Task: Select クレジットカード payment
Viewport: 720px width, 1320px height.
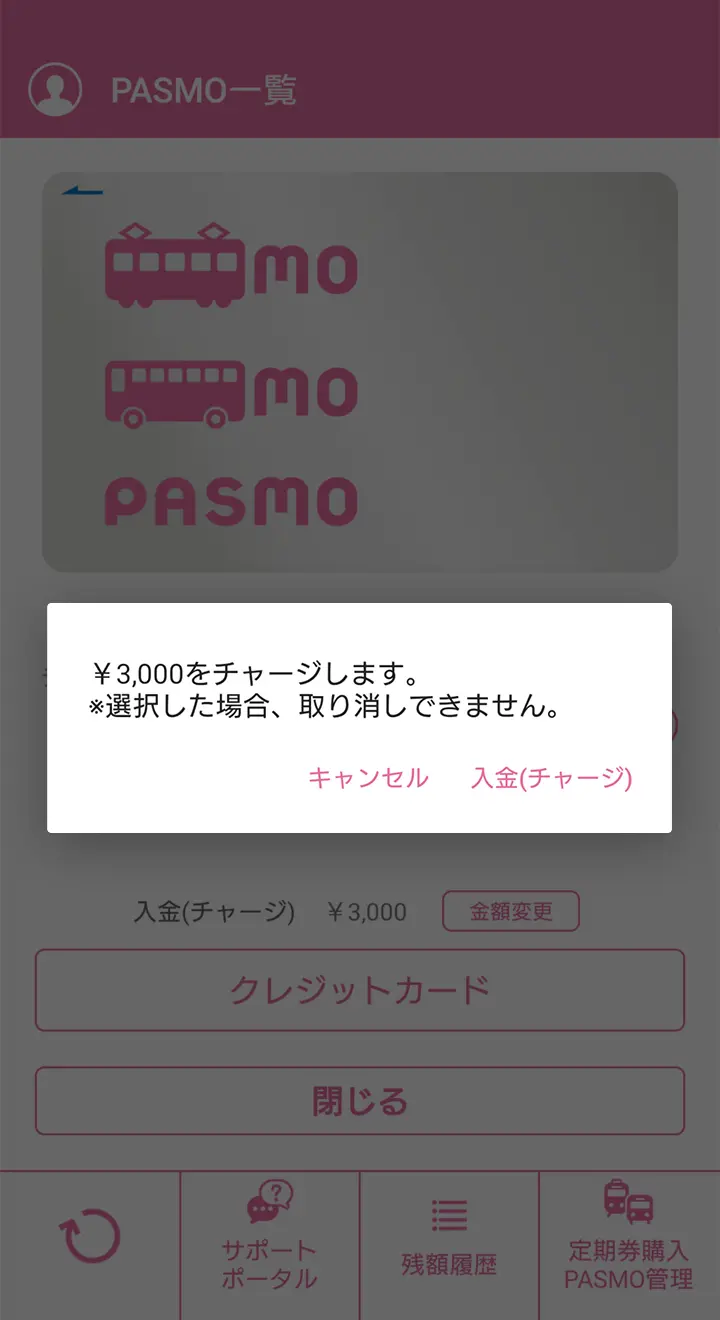Action: click(360, 990)
